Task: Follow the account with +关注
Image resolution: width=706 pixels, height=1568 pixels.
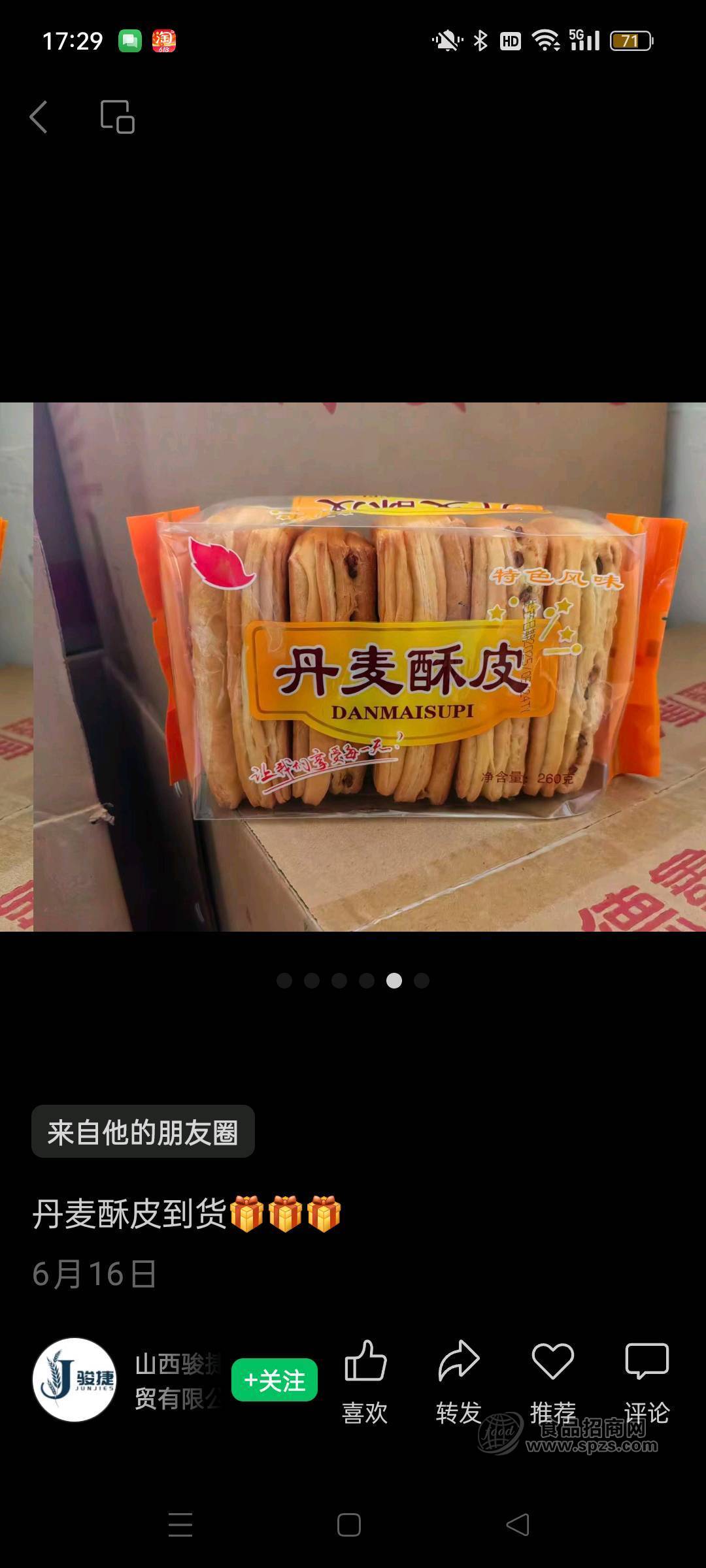Action: 275,1380
